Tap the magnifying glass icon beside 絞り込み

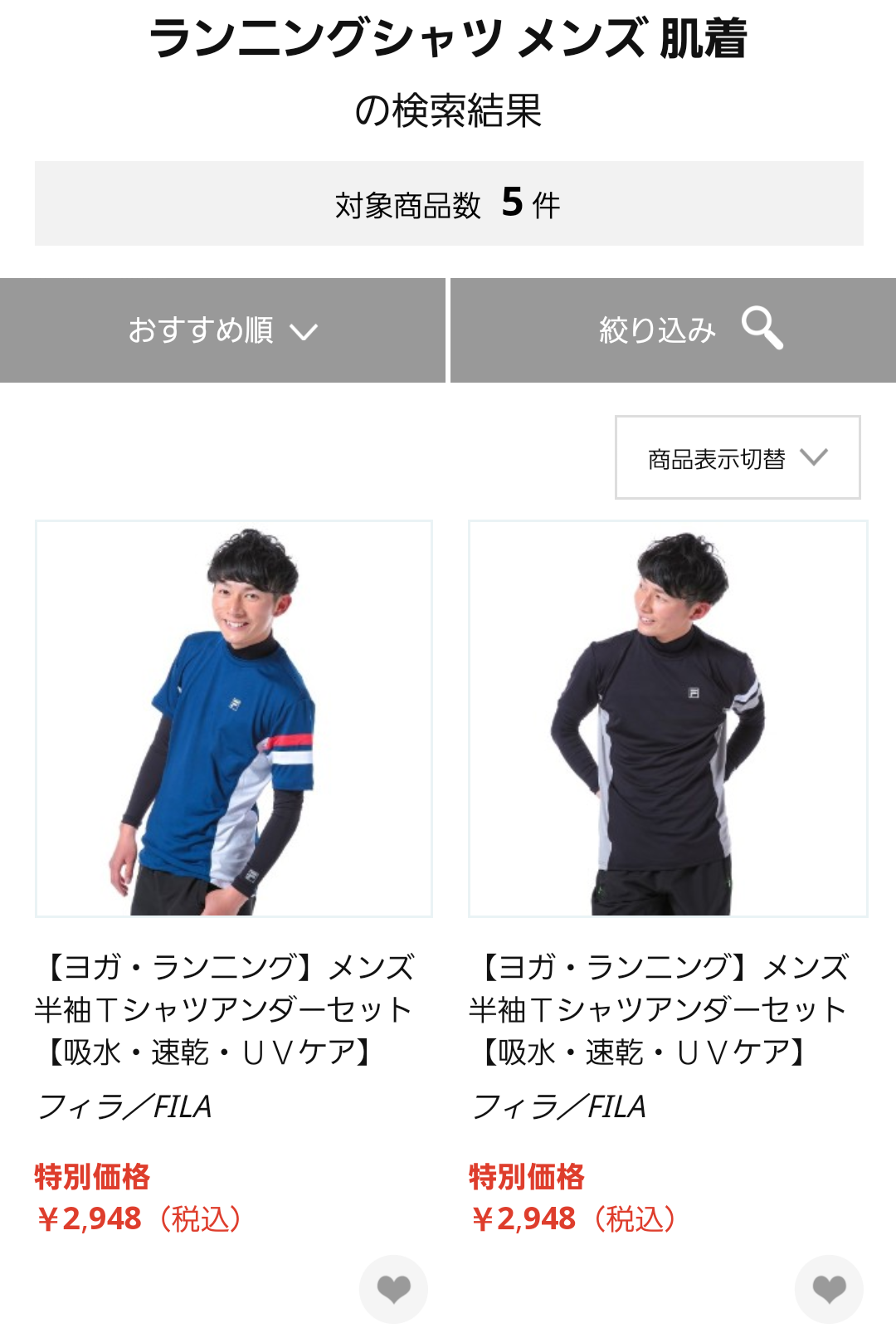pyautogui.click(x=764, y=330)
